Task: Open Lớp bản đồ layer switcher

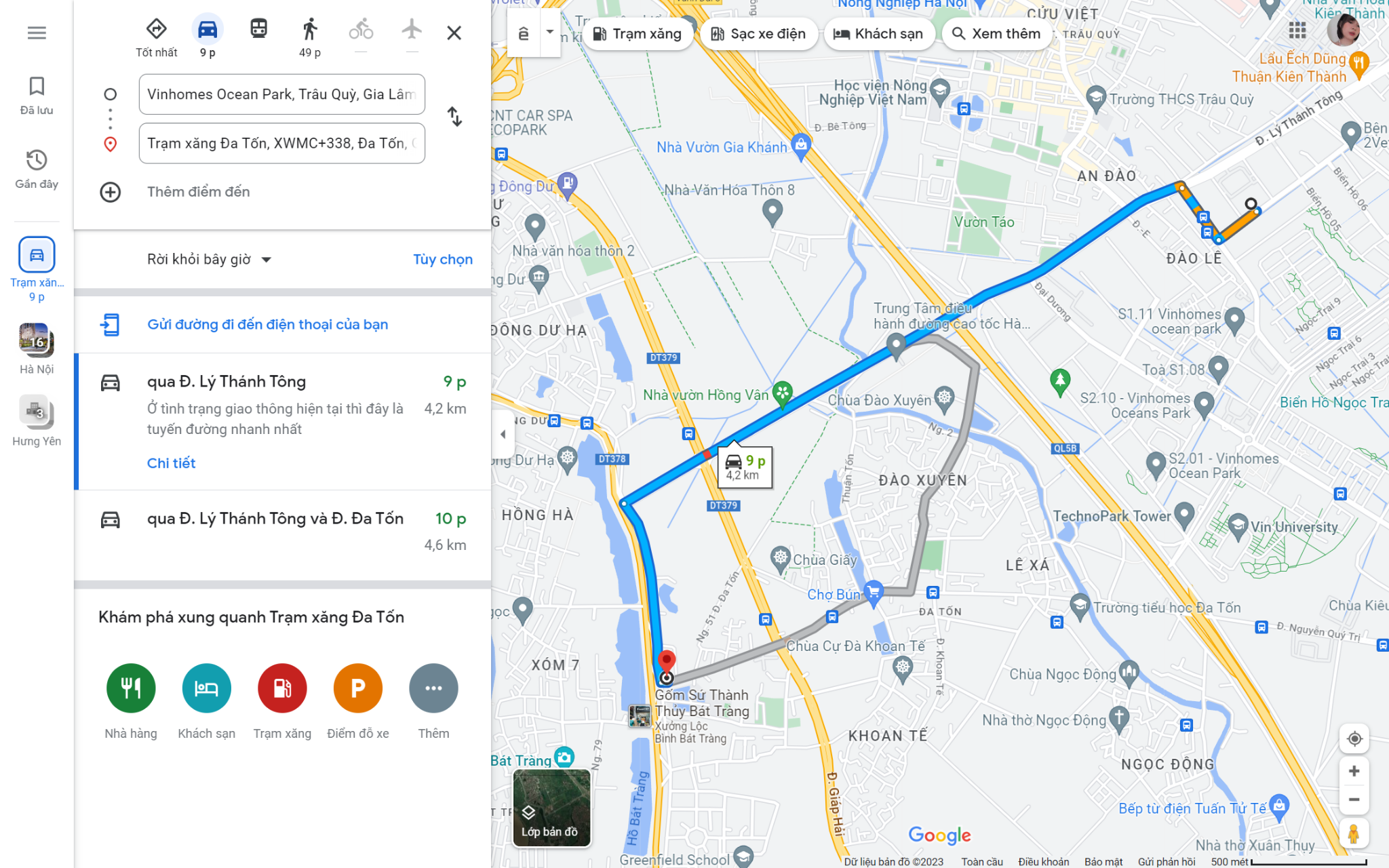Action: pos(551,808)
